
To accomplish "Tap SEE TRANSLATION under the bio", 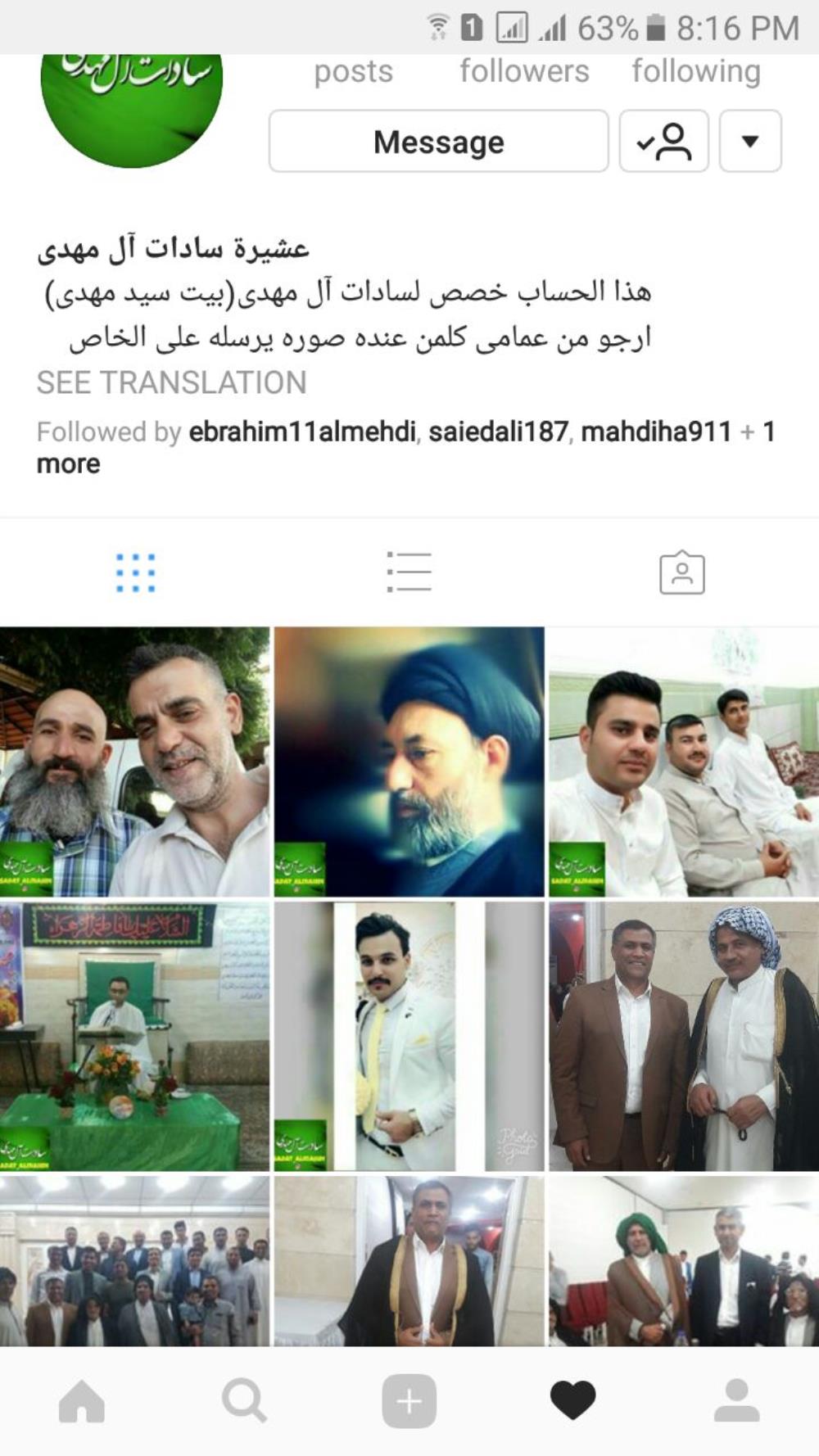I will tap(171, 382).
